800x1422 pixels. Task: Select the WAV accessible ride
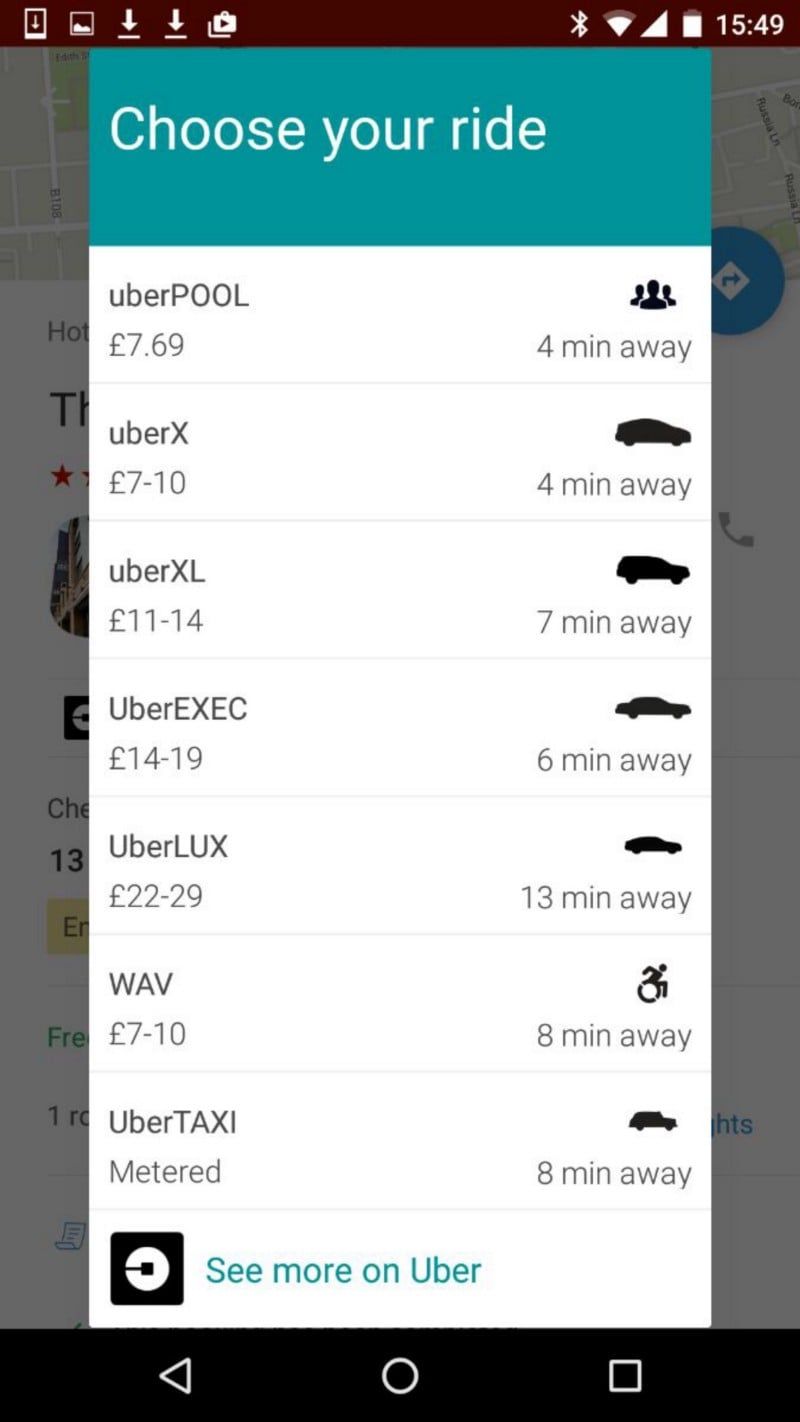coord(400,1008)
